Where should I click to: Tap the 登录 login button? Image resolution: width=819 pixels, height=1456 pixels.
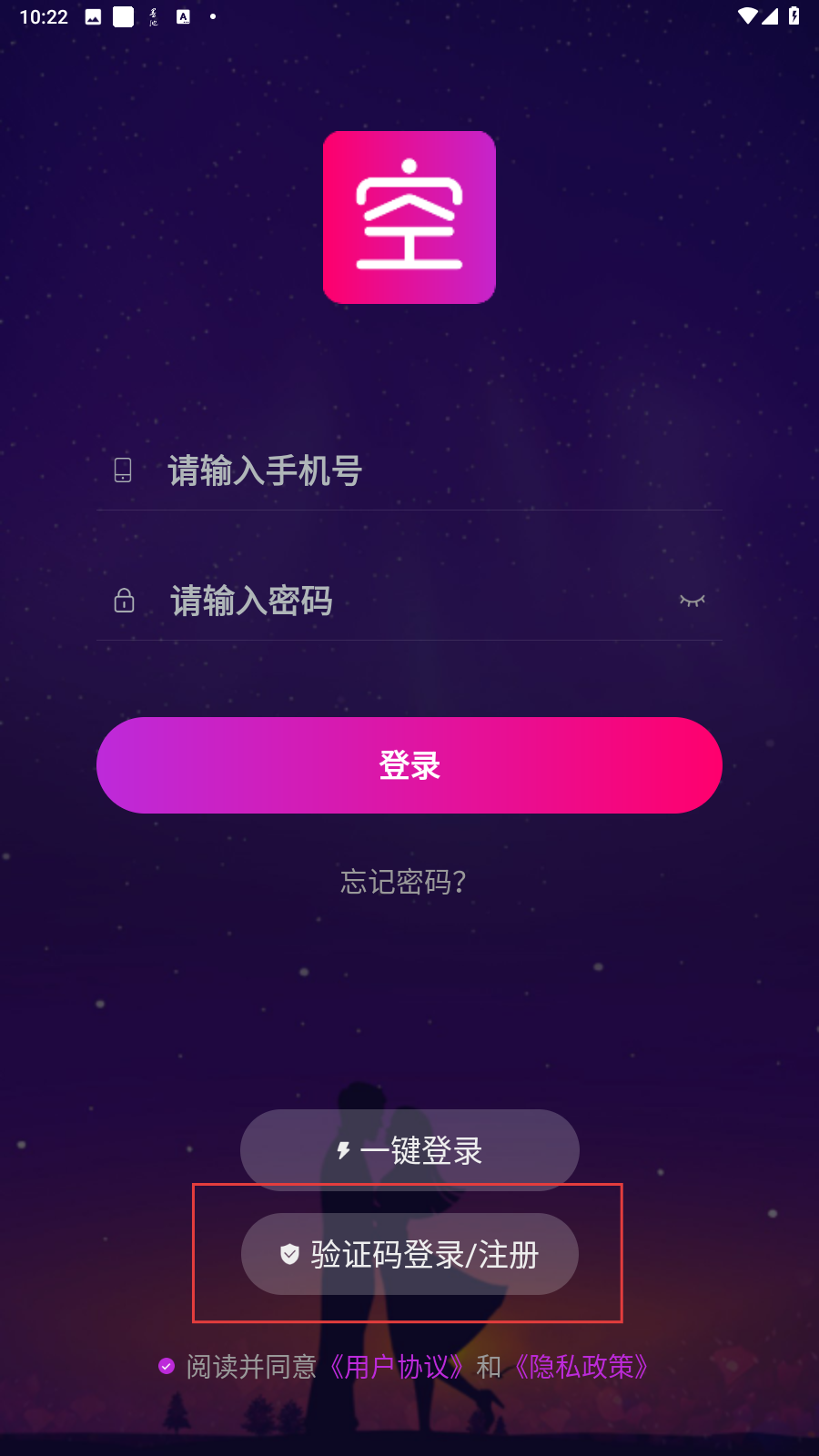click(x=409, y=765)
